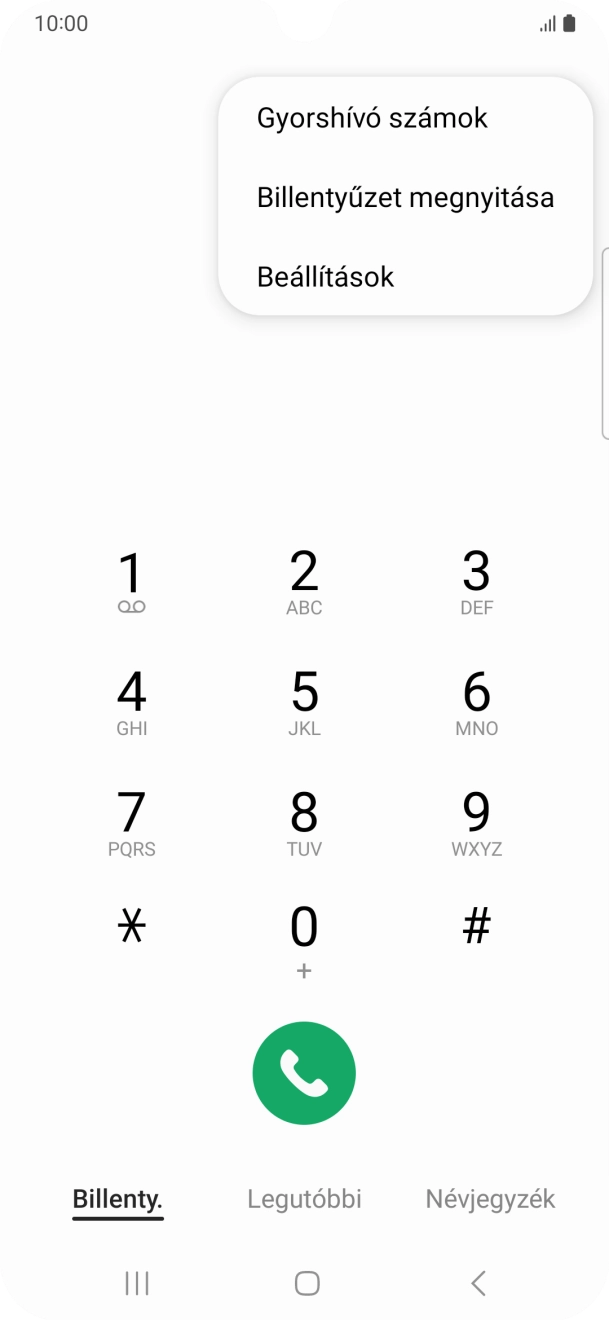Select the Billenty. tab
The height and width of the screenshot is (1320, 609).
[118, 1199]
